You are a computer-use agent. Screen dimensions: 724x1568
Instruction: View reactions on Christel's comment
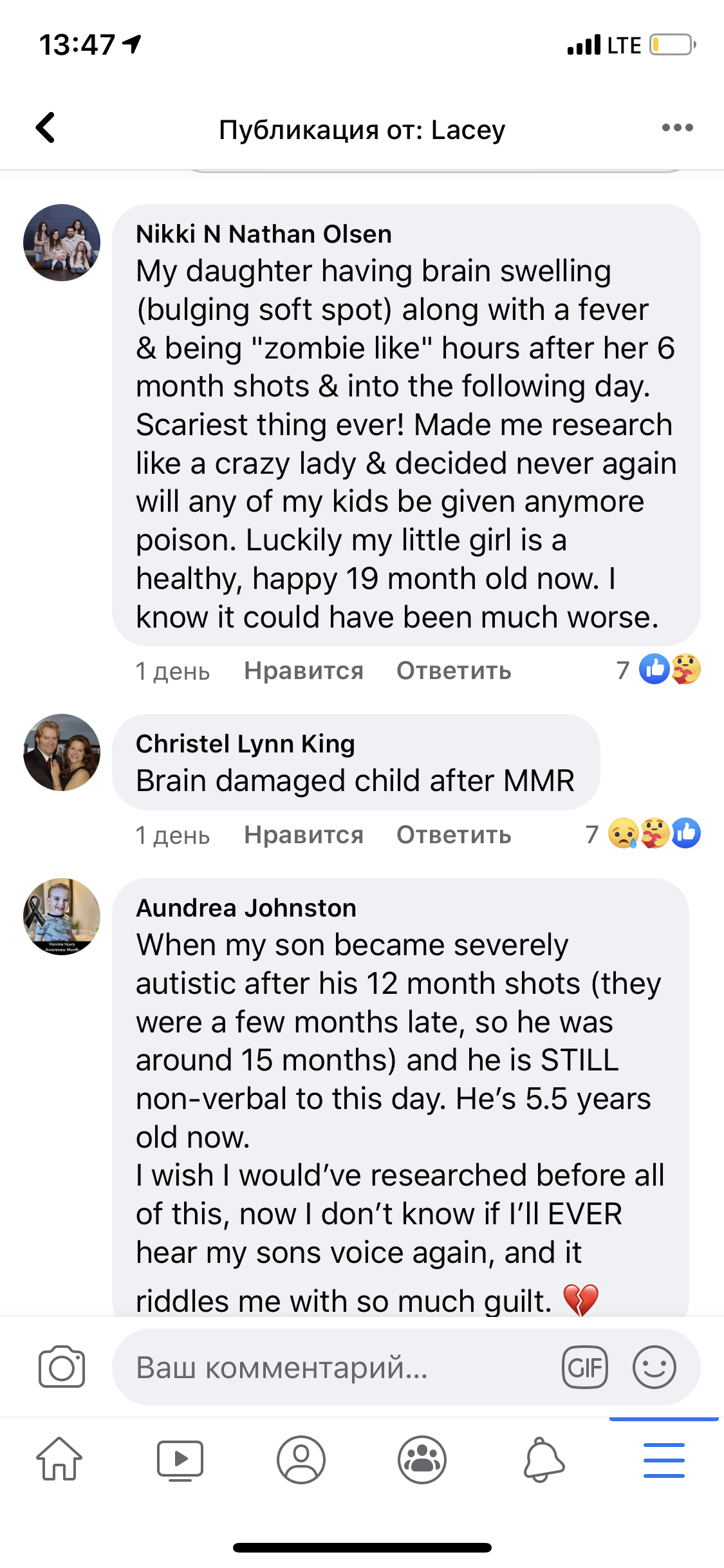tap(644, 834)
